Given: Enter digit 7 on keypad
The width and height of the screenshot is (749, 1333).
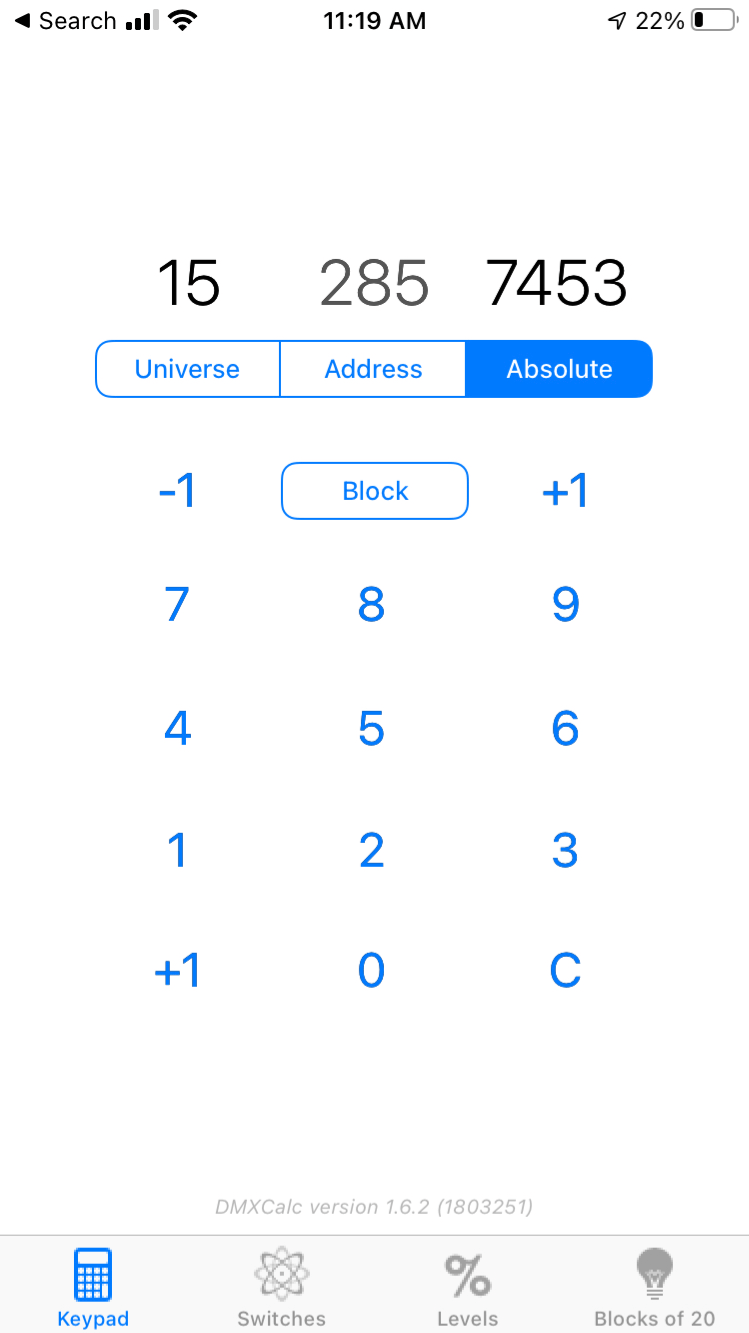Looking at the screenshot, I should pyautogui.click(x=177, y=605).
